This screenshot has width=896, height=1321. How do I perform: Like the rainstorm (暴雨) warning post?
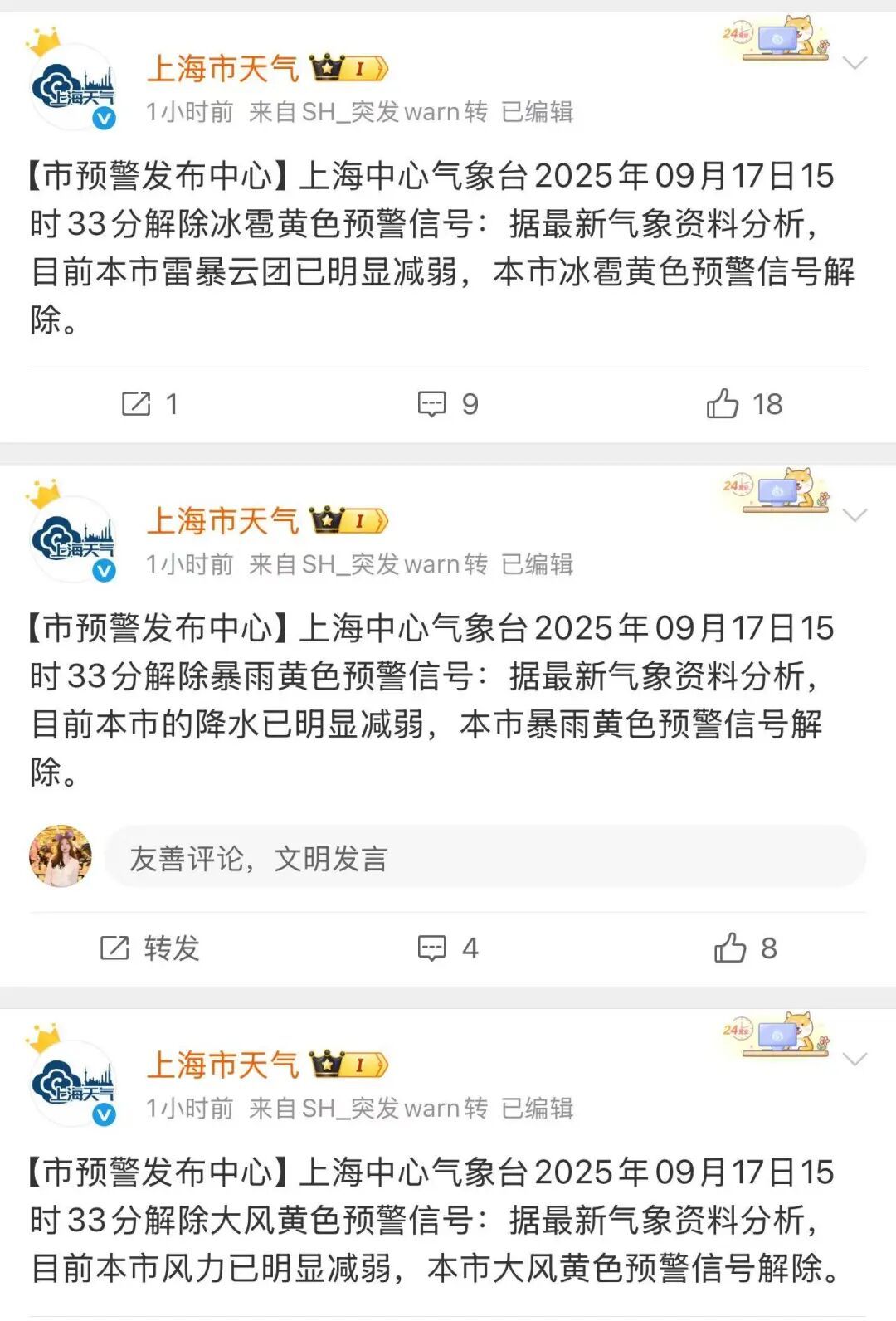745,948
